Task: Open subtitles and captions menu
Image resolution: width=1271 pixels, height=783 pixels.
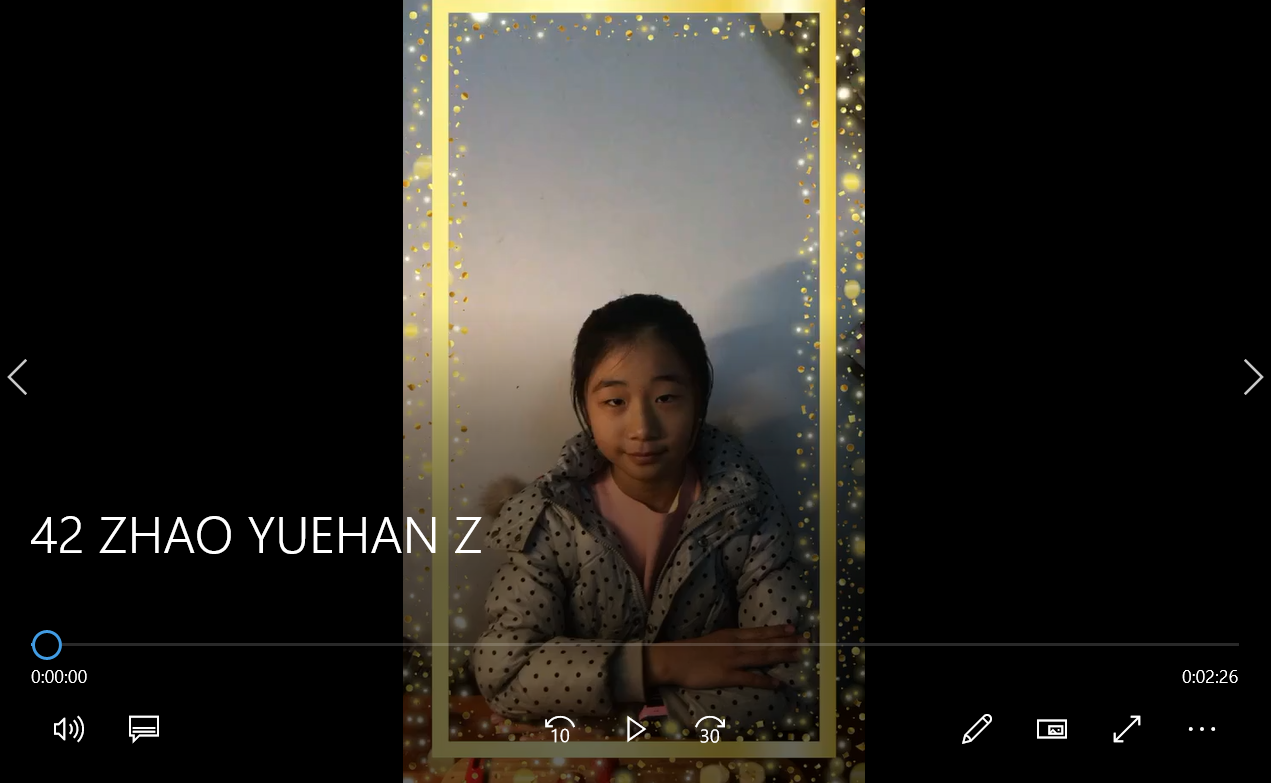Action: pyautogui.click(x=144, y=729)
